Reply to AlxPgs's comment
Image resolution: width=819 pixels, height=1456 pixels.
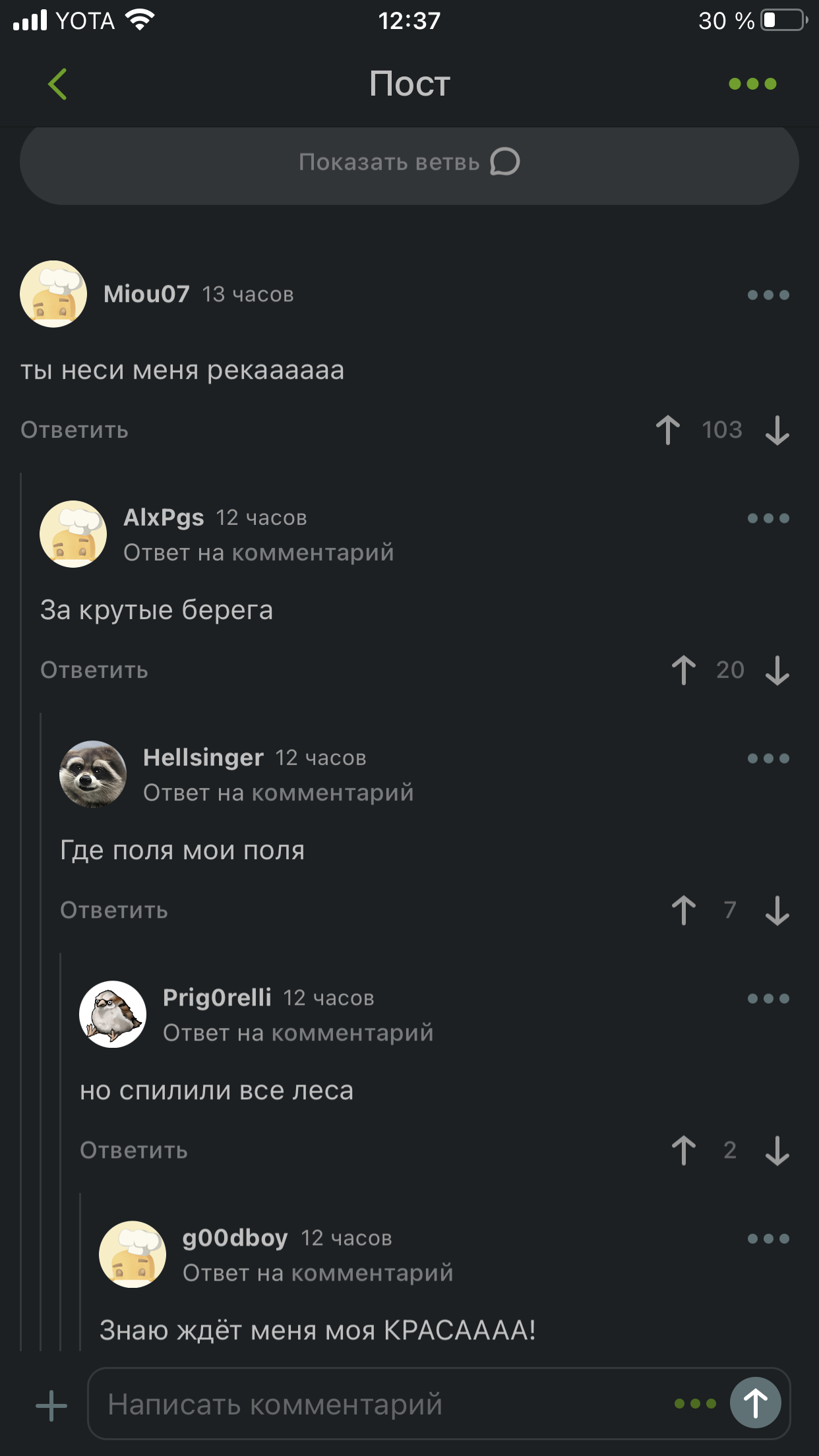(x=94, y=670)
